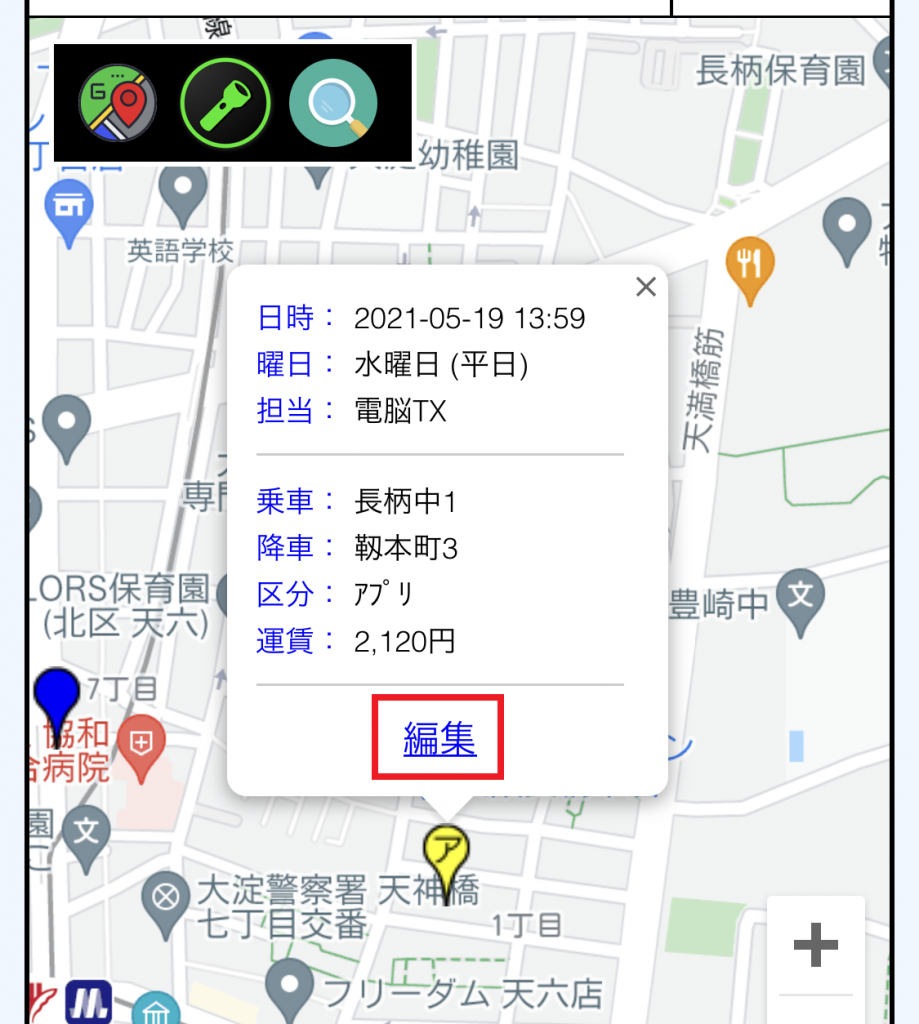
Task: Open the 編集 edit link
Action: (x=439, y=739)
